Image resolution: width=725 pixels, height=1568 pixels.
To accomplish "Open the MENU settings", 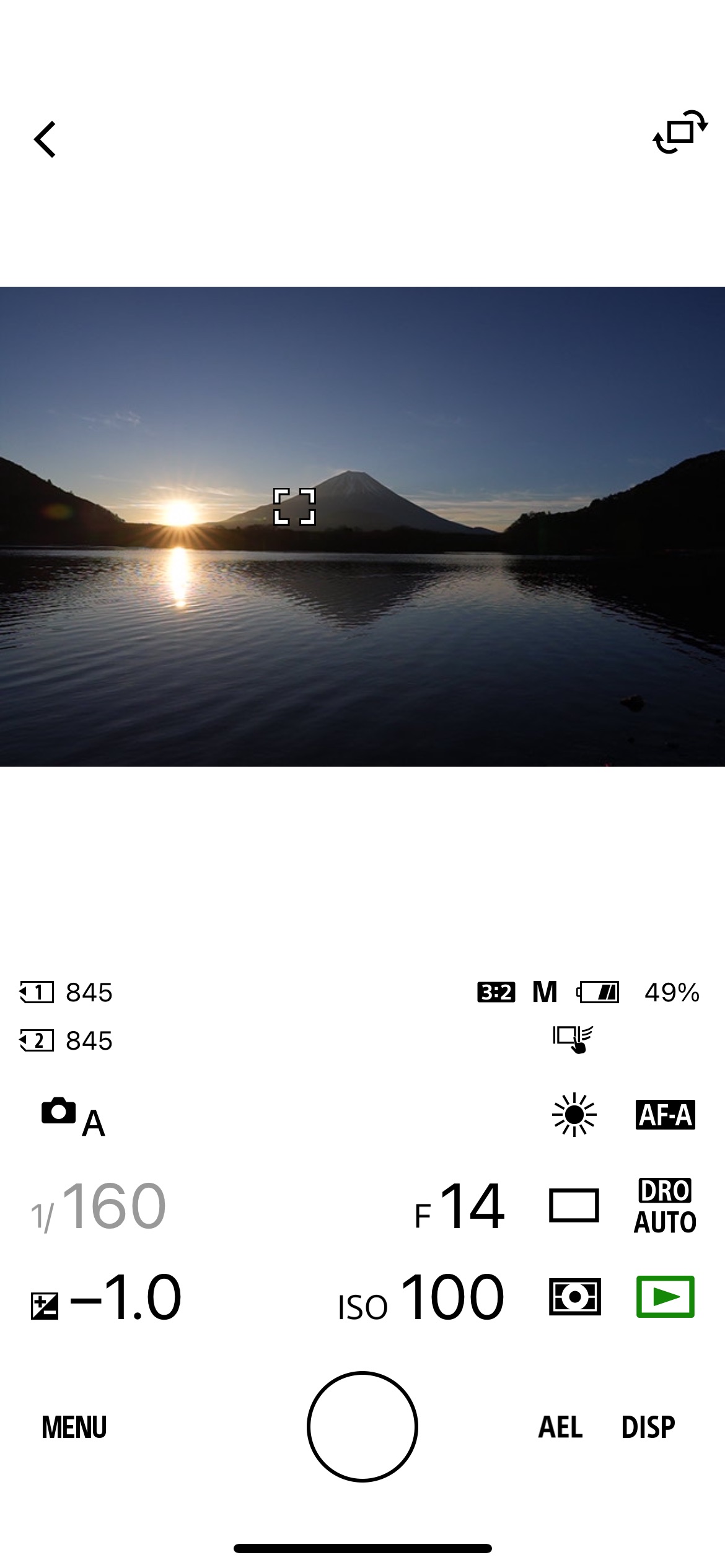I will click(x=74, y=1427).
